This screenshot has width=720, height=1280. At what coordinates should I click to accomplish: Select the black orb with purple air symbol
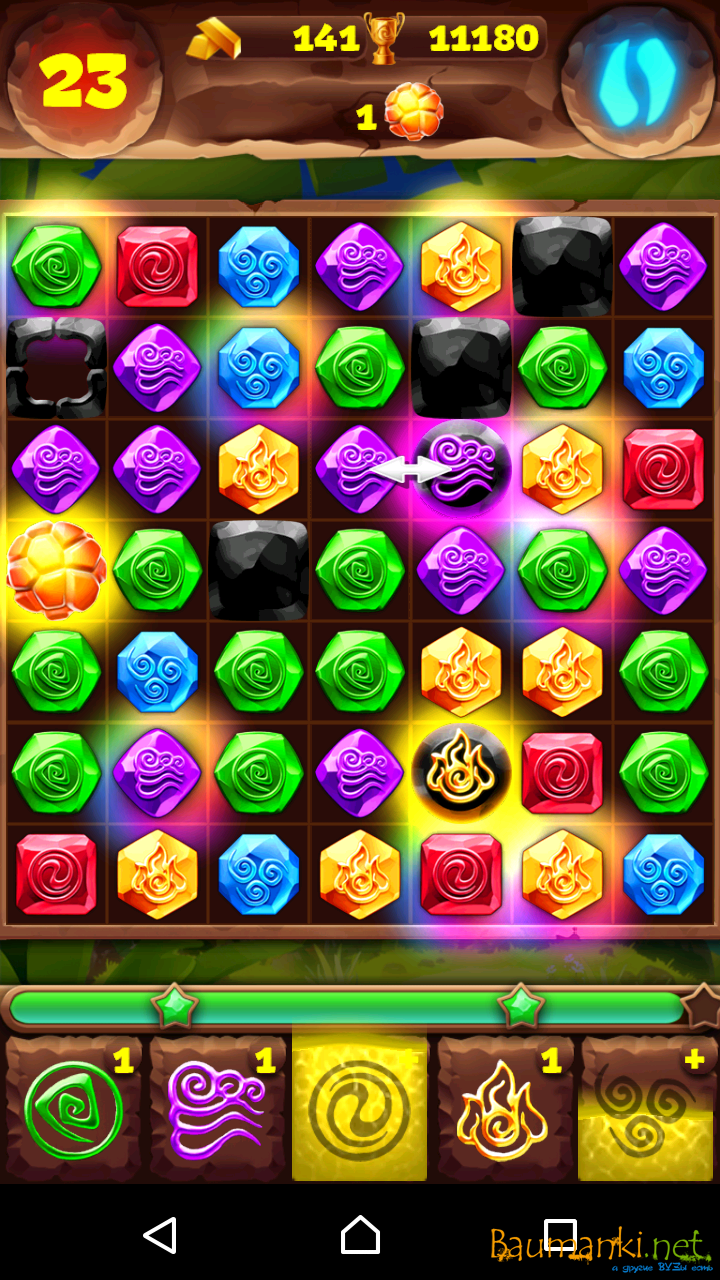click(x=462, y=467)
